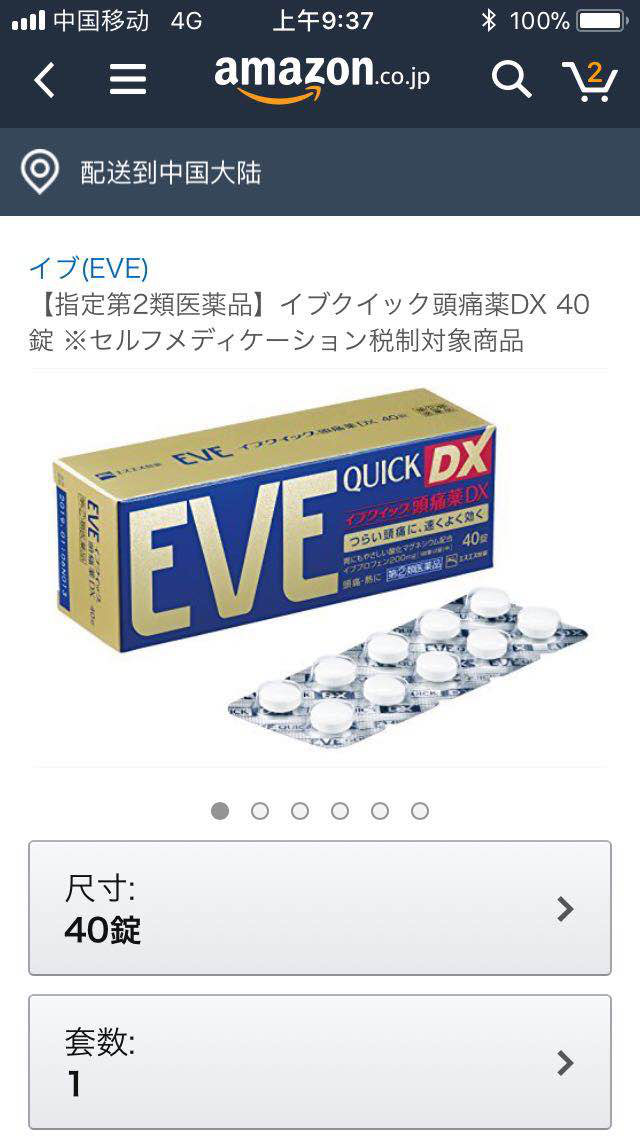
Task: Open the イブ(EVE) brand link
Action: click(89, 268)
